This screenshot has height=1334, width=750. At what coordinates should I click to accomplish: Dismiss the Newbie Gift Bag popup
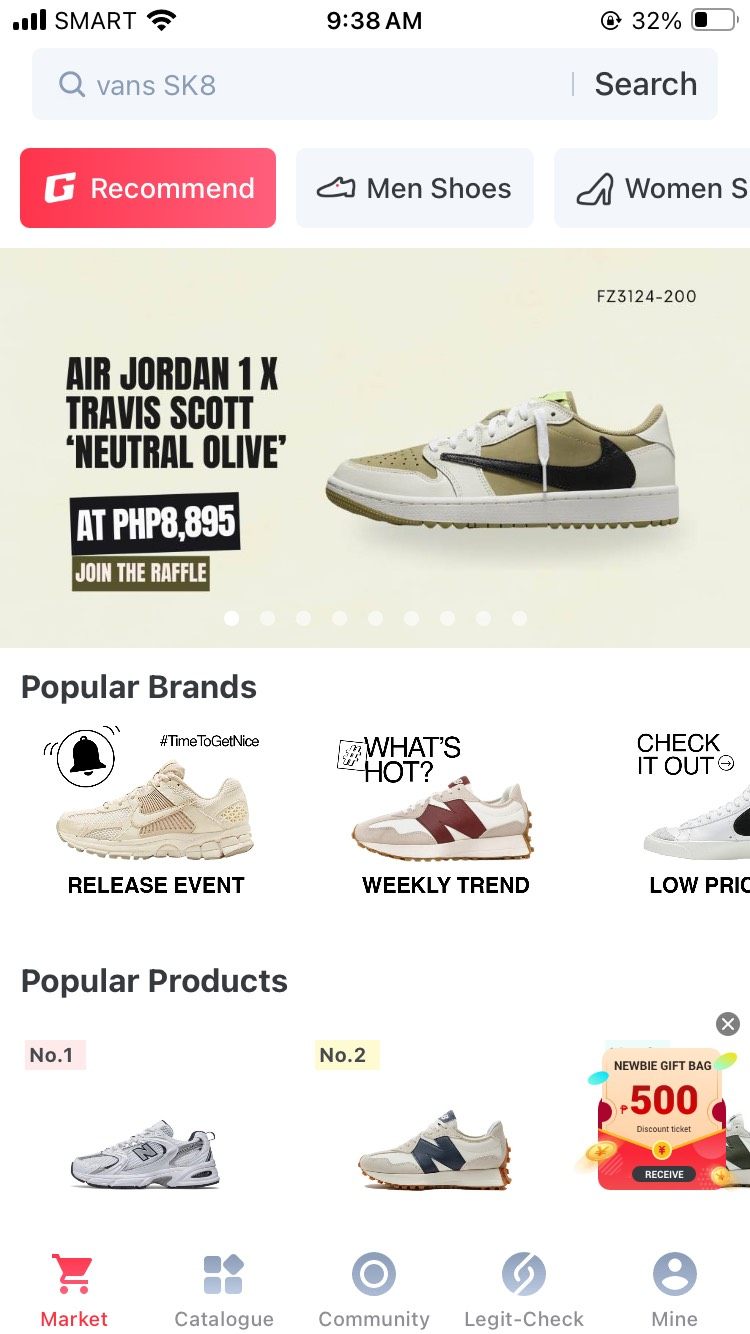728,1024
